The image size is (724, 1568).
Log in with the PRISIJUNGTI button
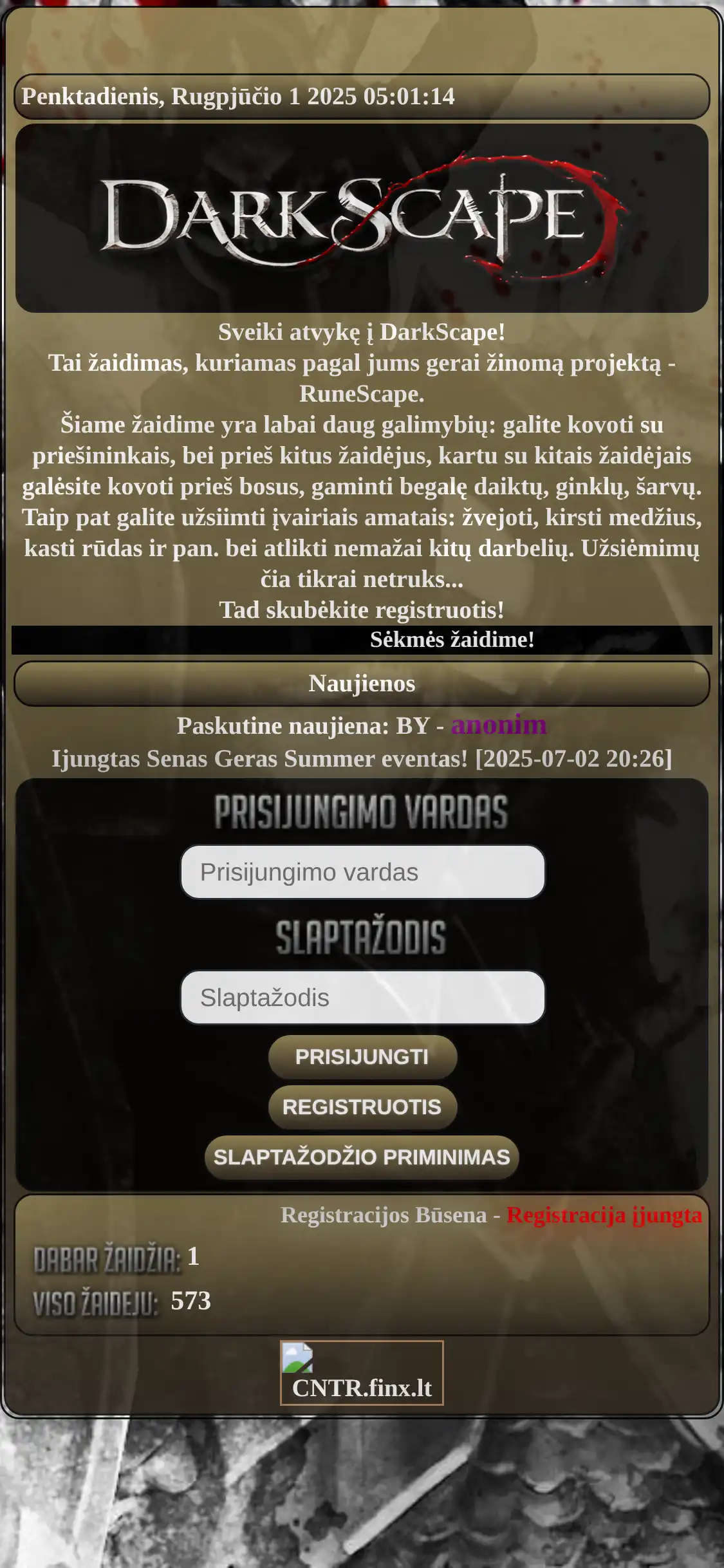pos(362,1057)
